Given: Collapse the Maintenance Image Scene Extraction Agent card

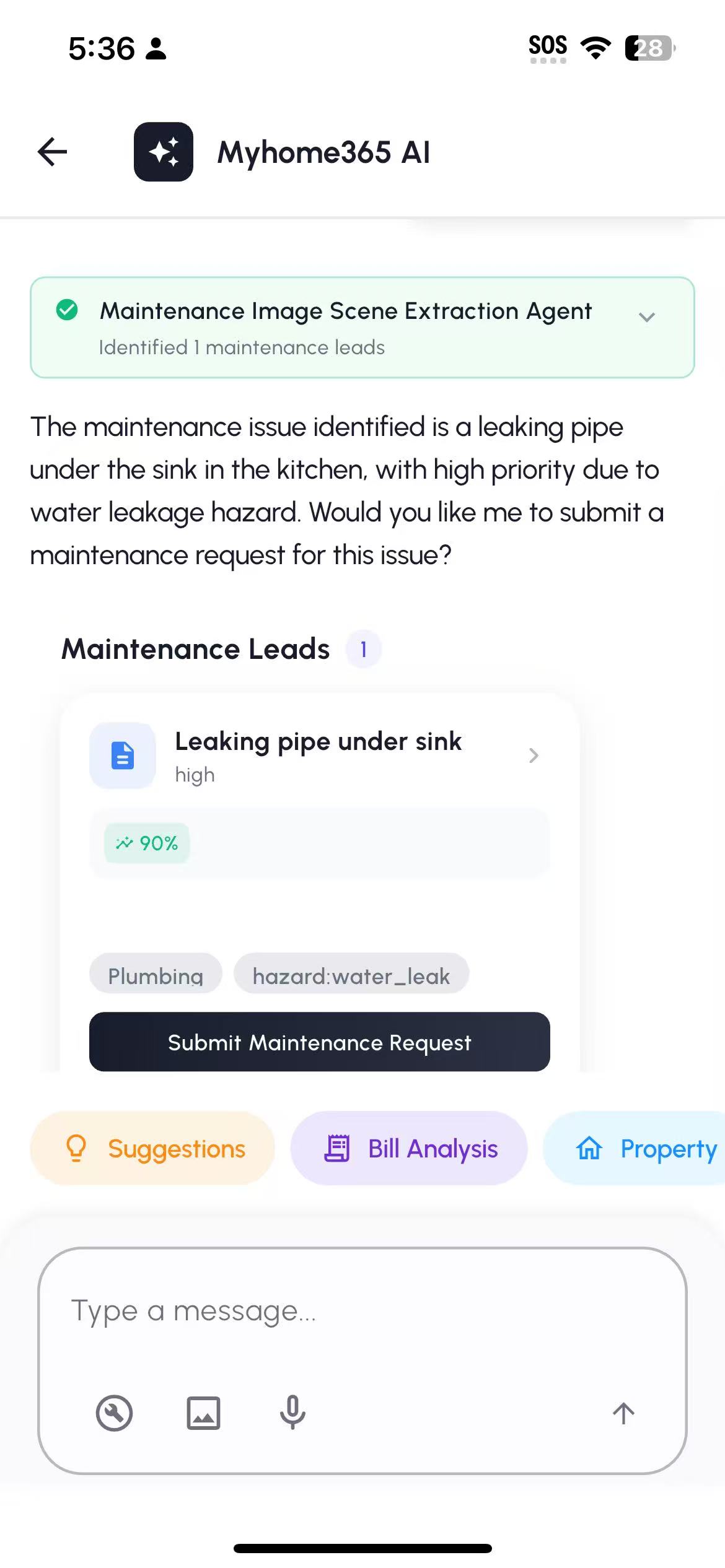Looking at the screenshot, I should tap(647, 318).
